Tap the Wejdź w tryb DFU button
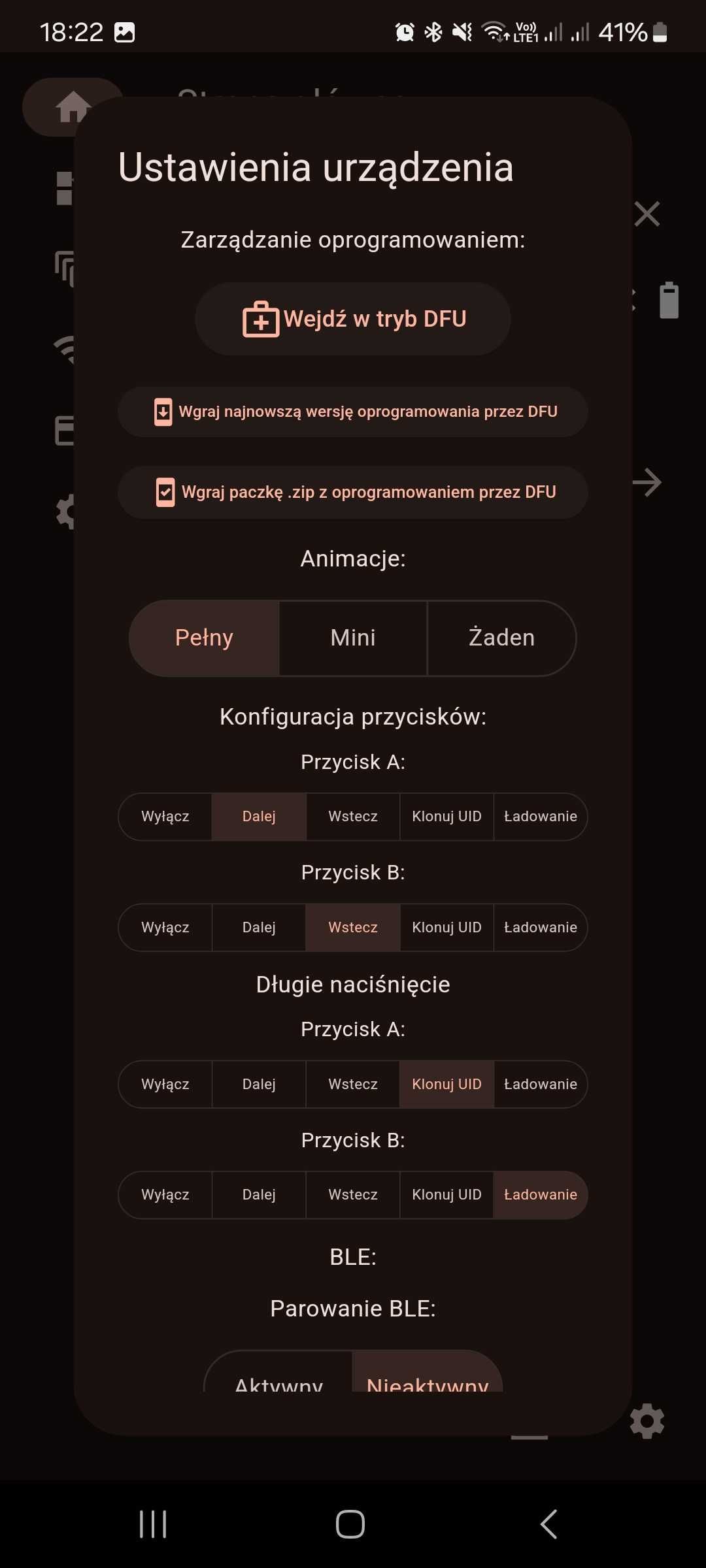This screenshot has width=706, height=1568. (353, 319)
